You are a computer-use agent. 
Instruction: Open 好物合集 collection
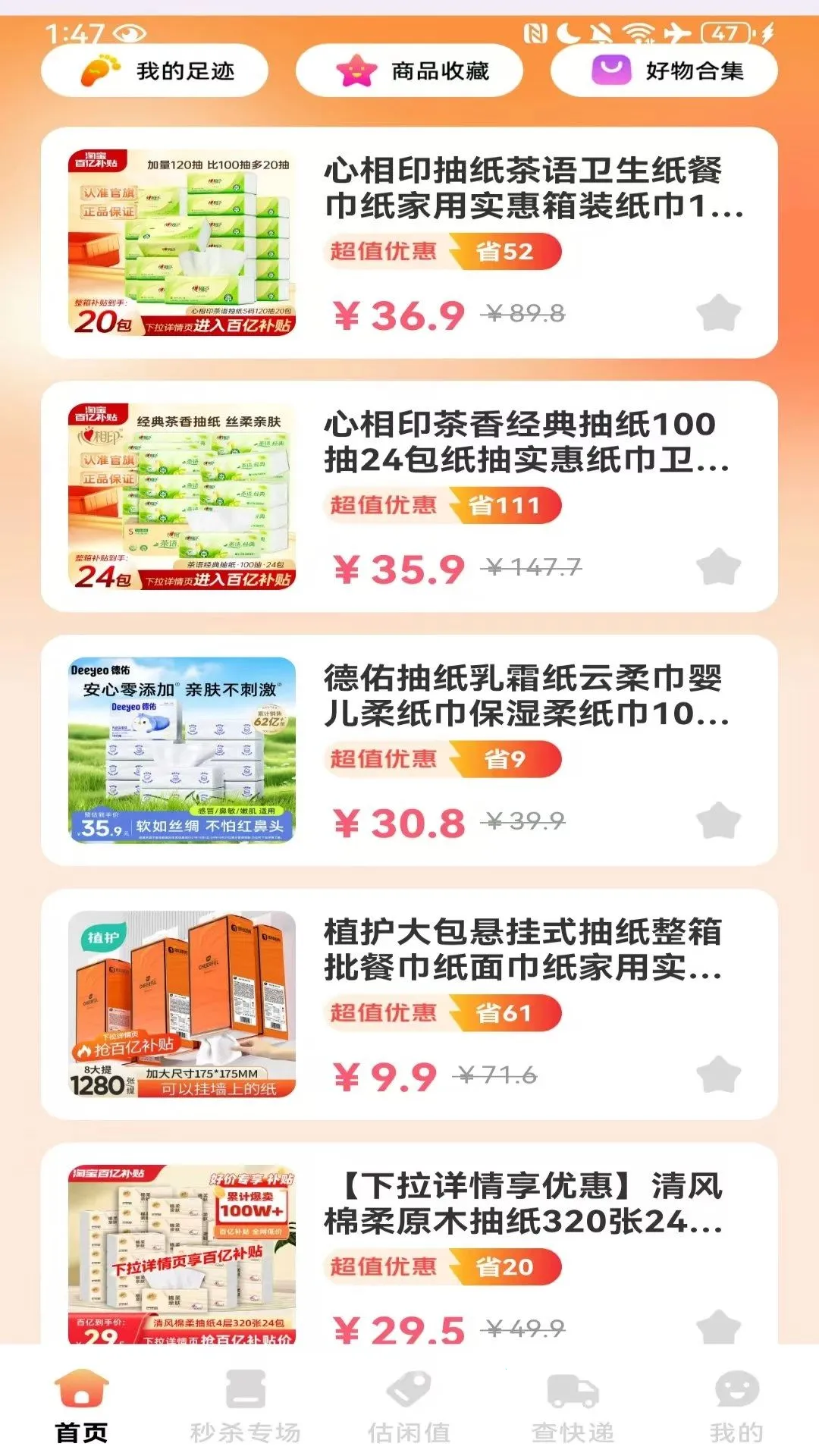(x=664, y=71)
